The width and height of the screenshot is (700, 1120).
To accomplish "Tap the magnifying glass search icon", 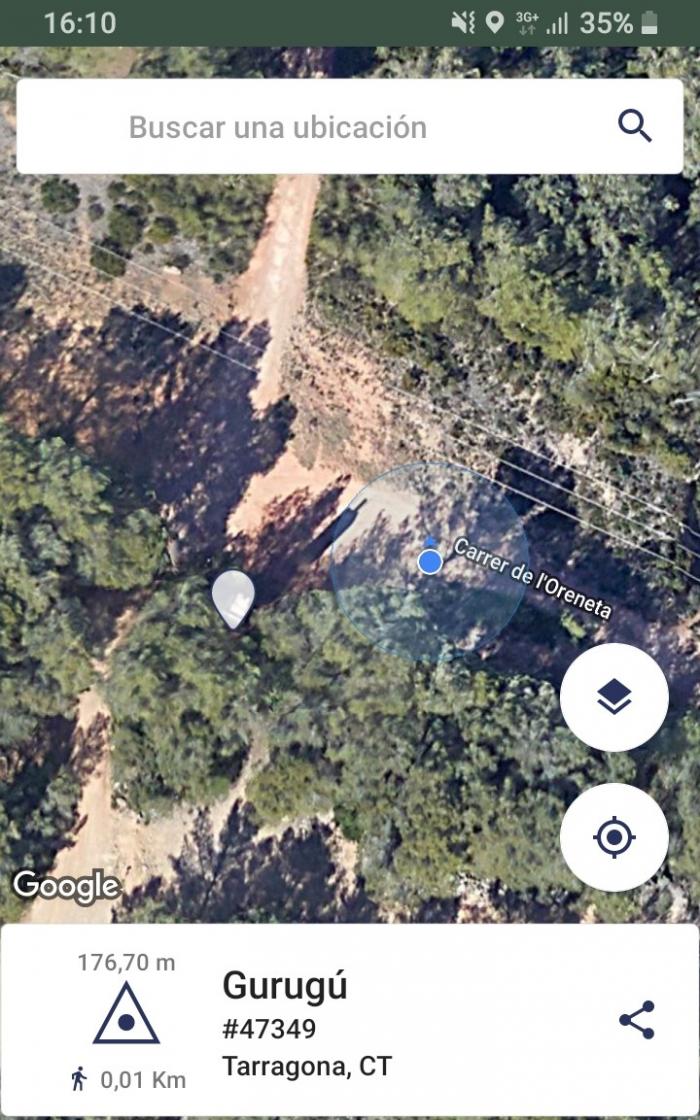I will [634, 126].
